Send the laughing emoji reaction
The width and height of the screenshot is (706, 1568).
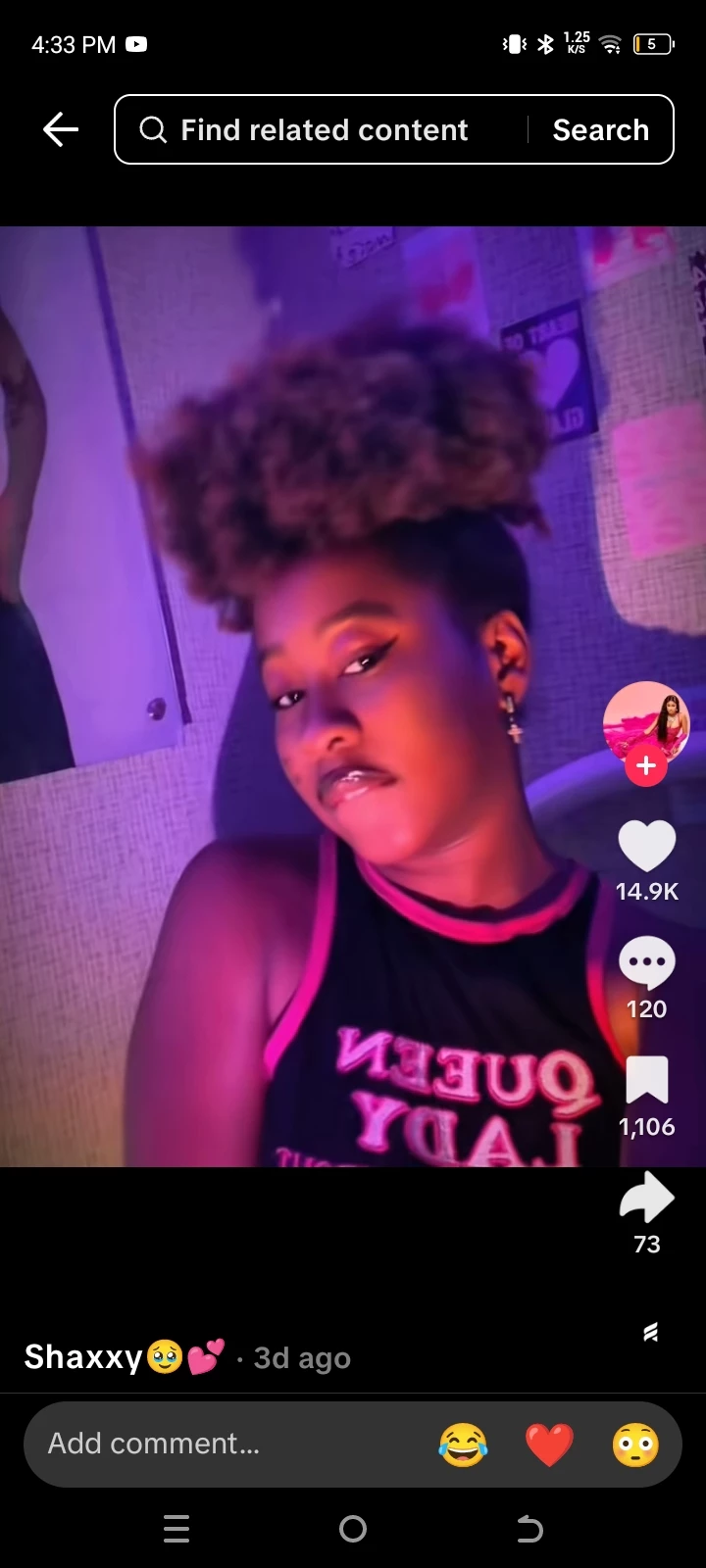pyautogui.click(x=463, y=1445)
